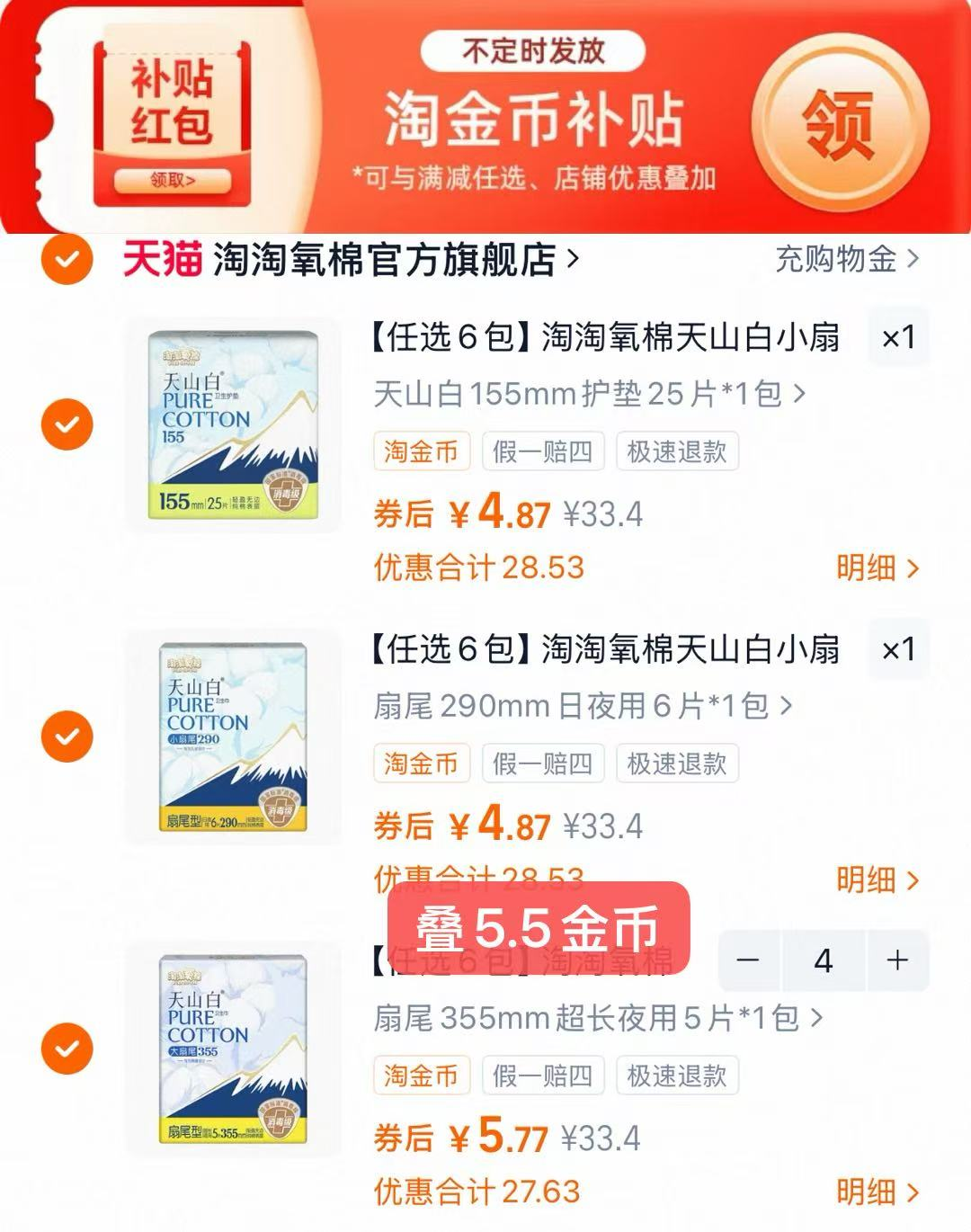
Task: Click the 假一赔四 badge on the 290mm product
Action: tap(543, 763)
